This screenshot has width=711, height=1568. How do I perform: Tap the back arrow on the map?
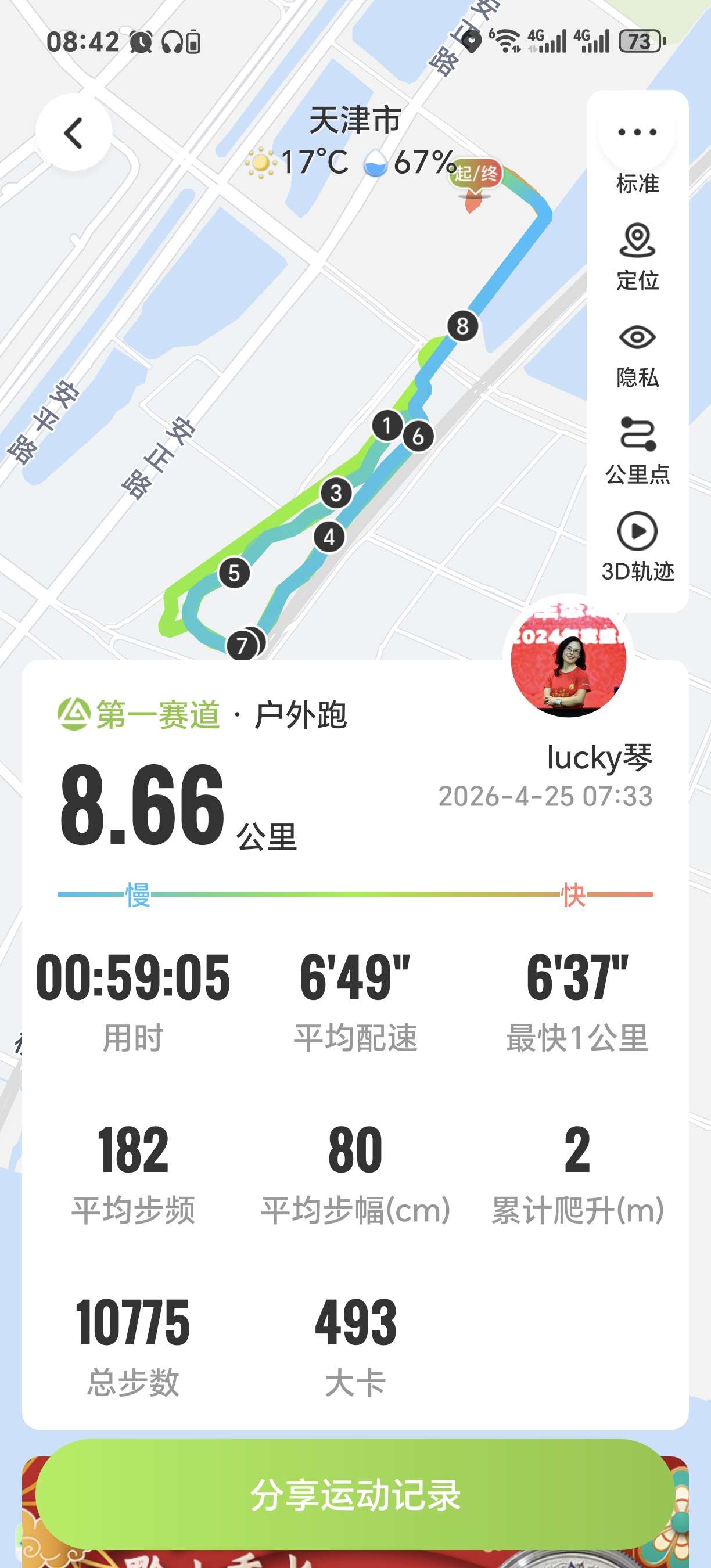pyautogui.click(x=74, y=134)
